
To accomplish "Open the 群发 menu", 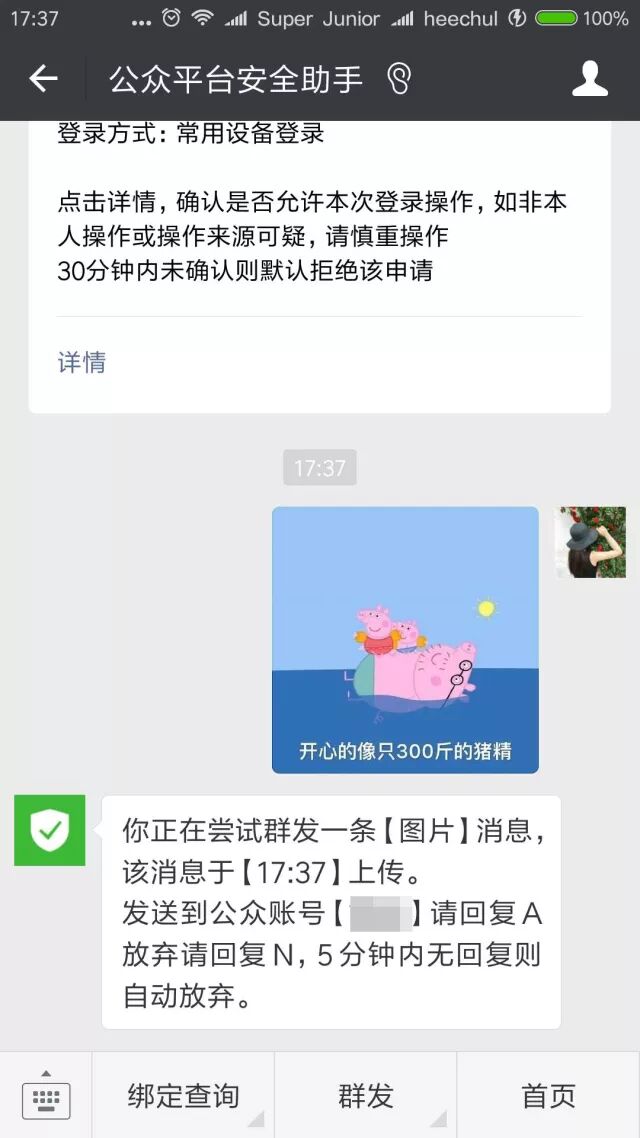I will [x=366, y=1096].
